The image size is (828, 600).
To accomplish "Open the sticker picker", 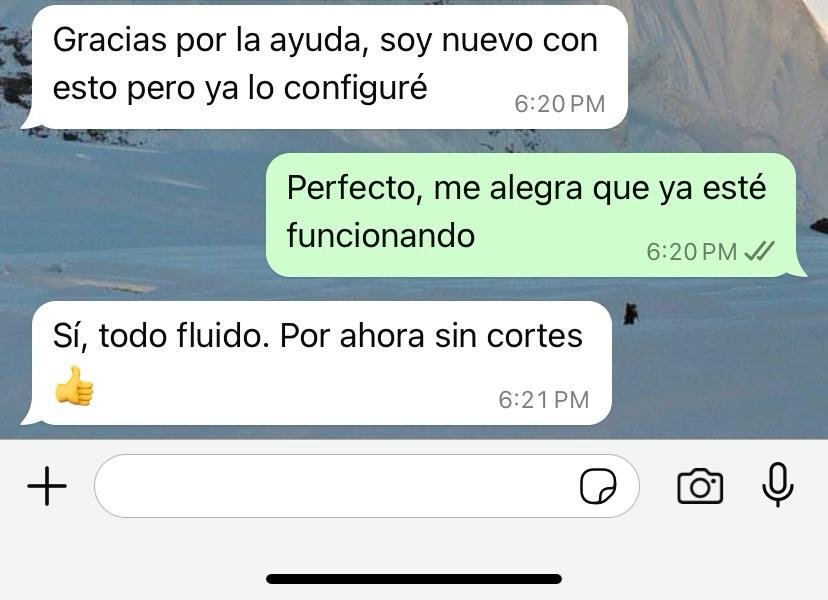I will coord(598,487).
